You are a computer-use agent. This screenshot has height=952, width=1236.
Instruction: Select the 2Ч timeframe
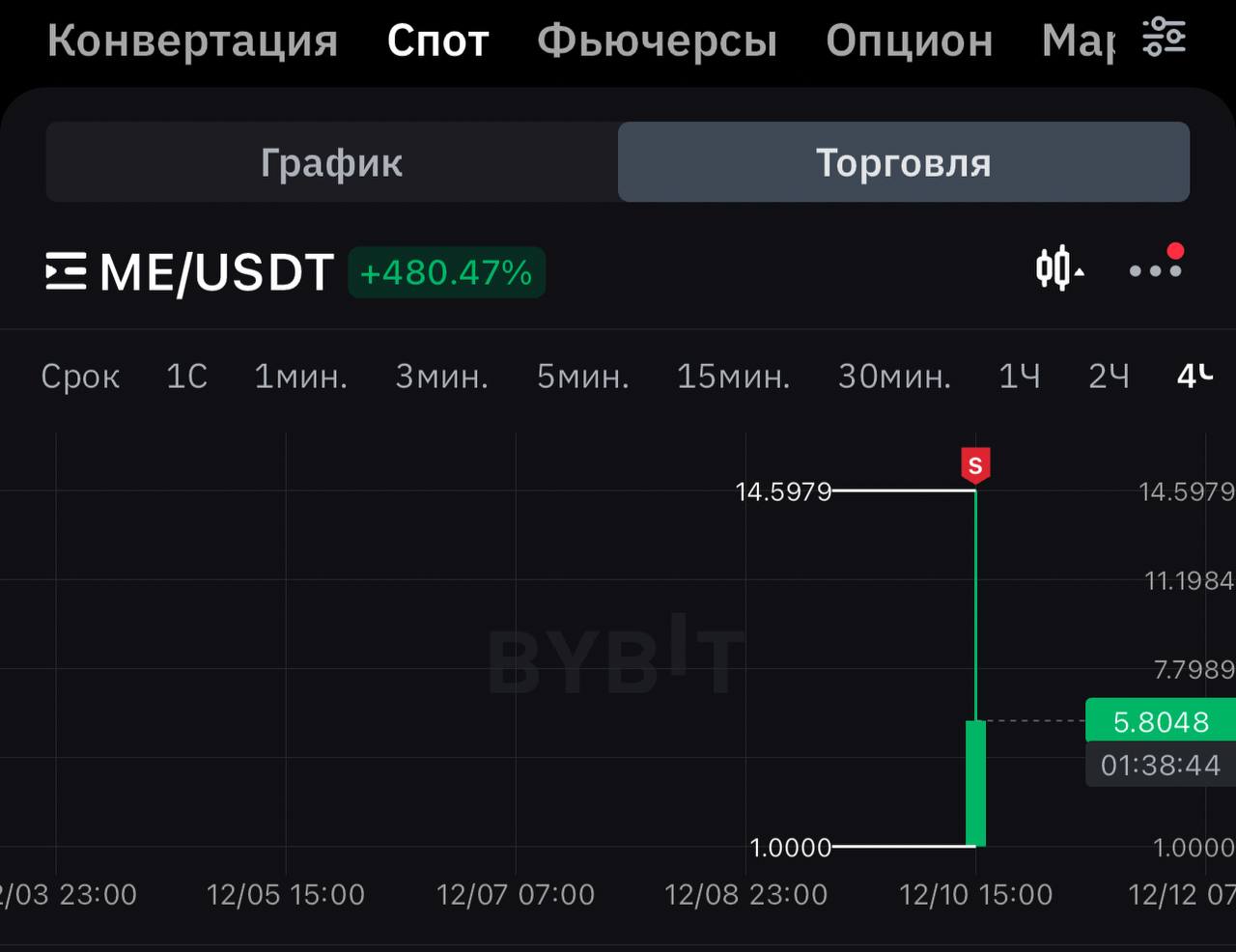tap(1109, 376)
